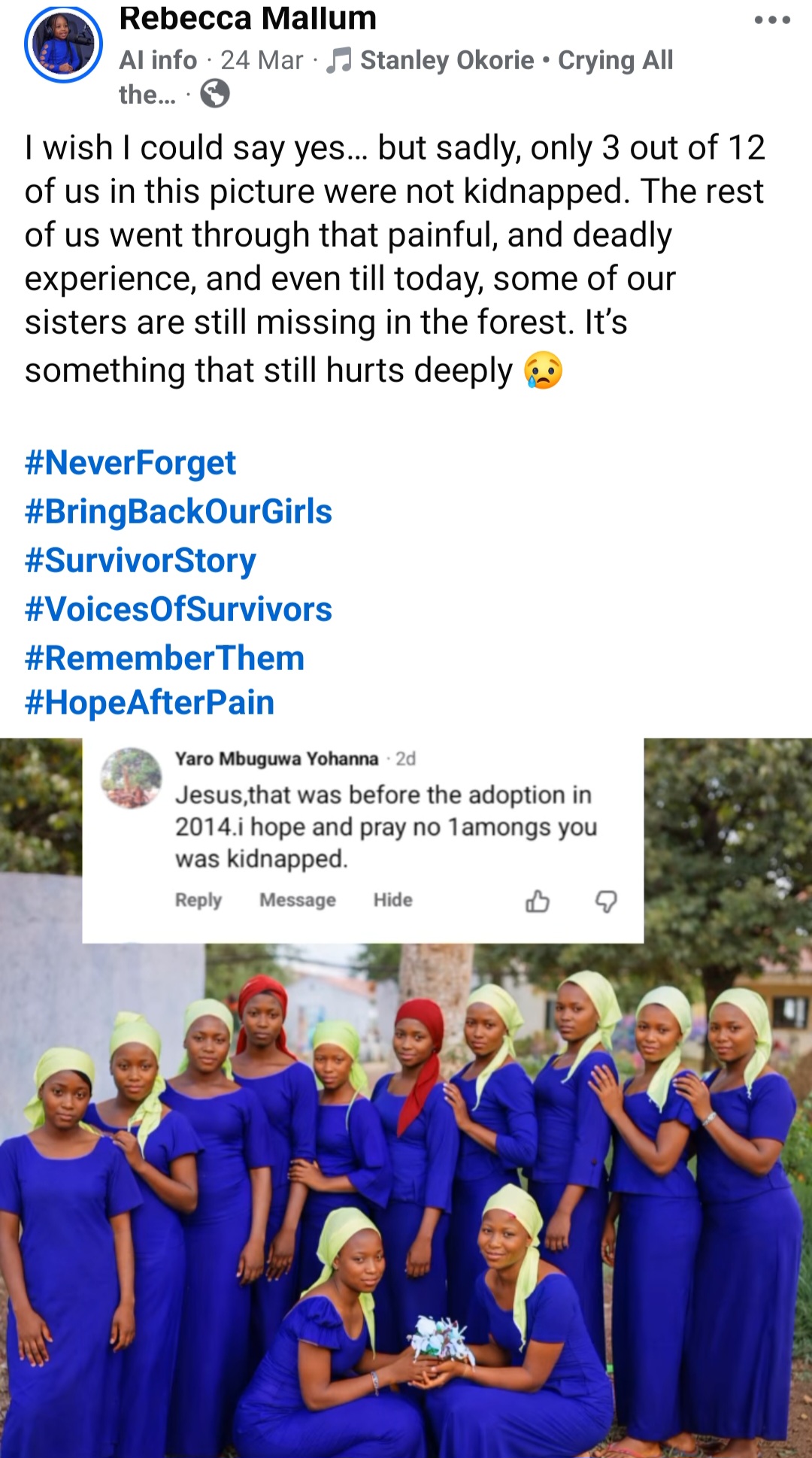Open the #NeverForget hashtag
The height and width of the screenshot is (1458, 812).
coord(130,462)
